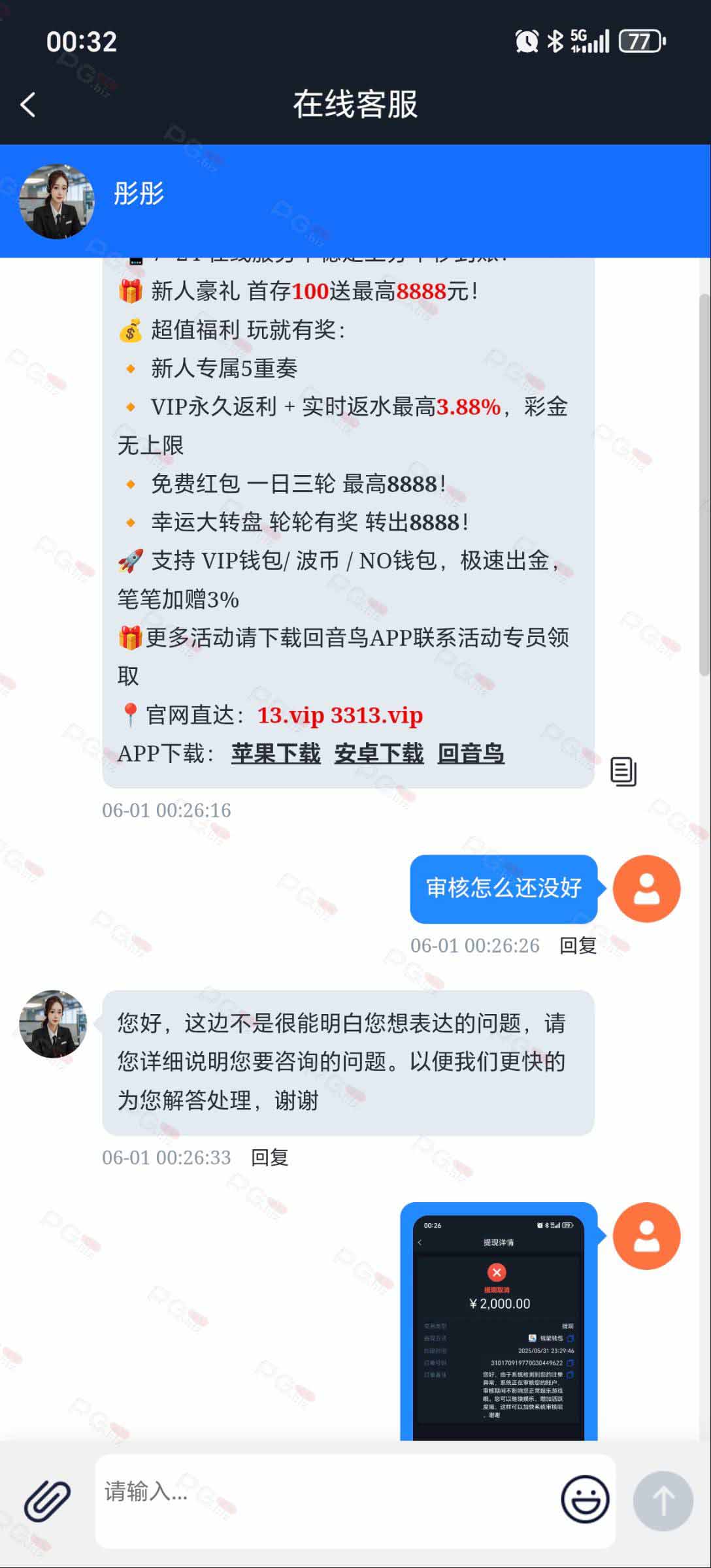Open the 苹果下载 link

tap(276, 753)
